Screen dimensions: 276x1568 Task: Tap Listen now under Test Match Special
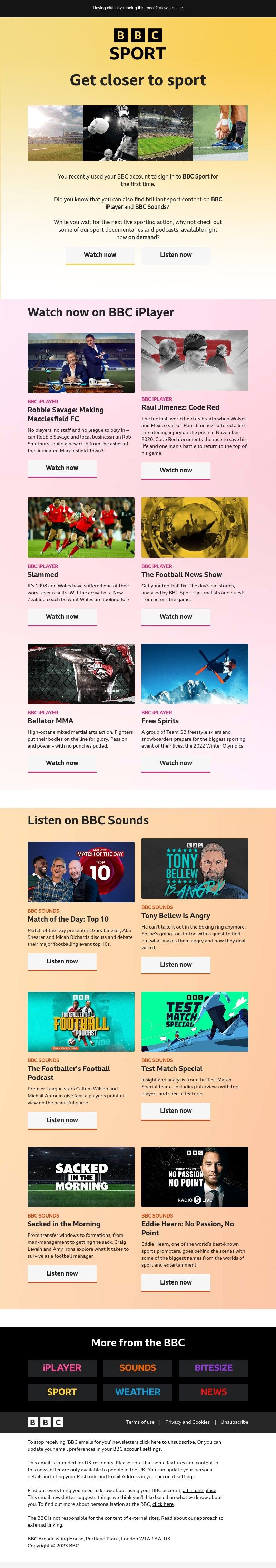click(x=176, y=1111)
